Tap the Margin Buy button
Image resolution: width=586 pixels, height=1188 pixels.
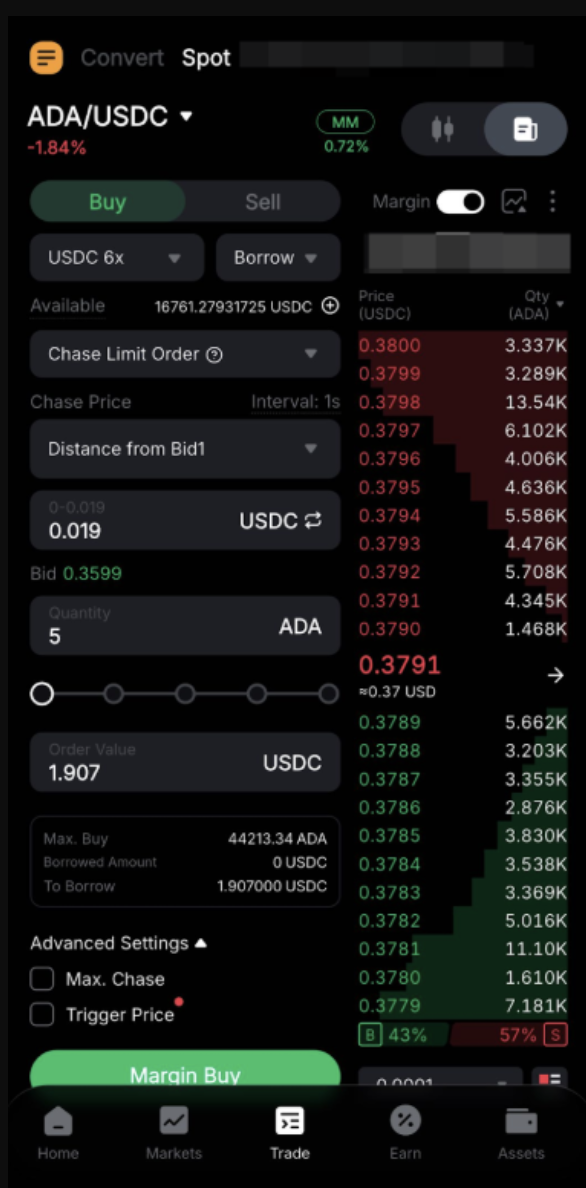pyautogui.click(x=185, y=1074)
